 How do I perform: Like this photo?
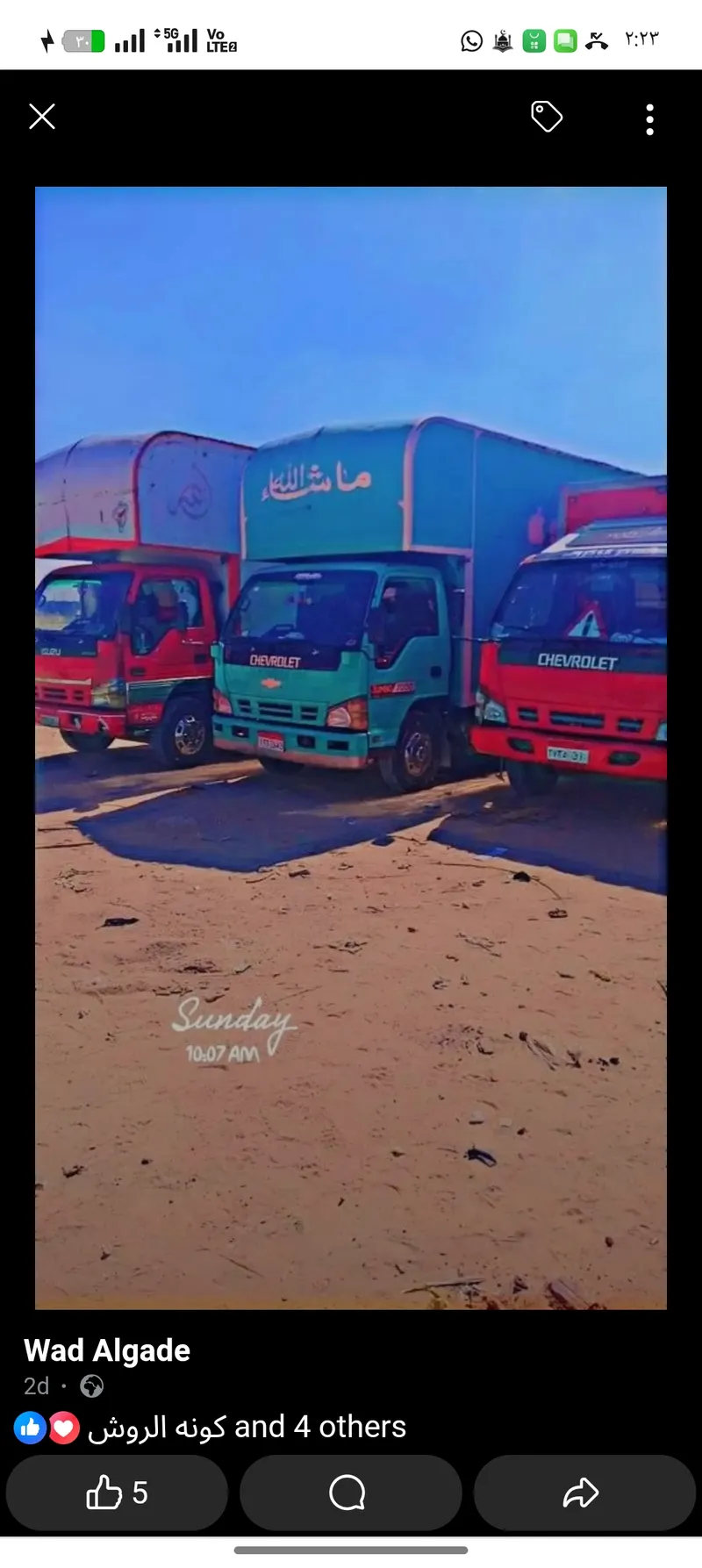pos(116,1493)
